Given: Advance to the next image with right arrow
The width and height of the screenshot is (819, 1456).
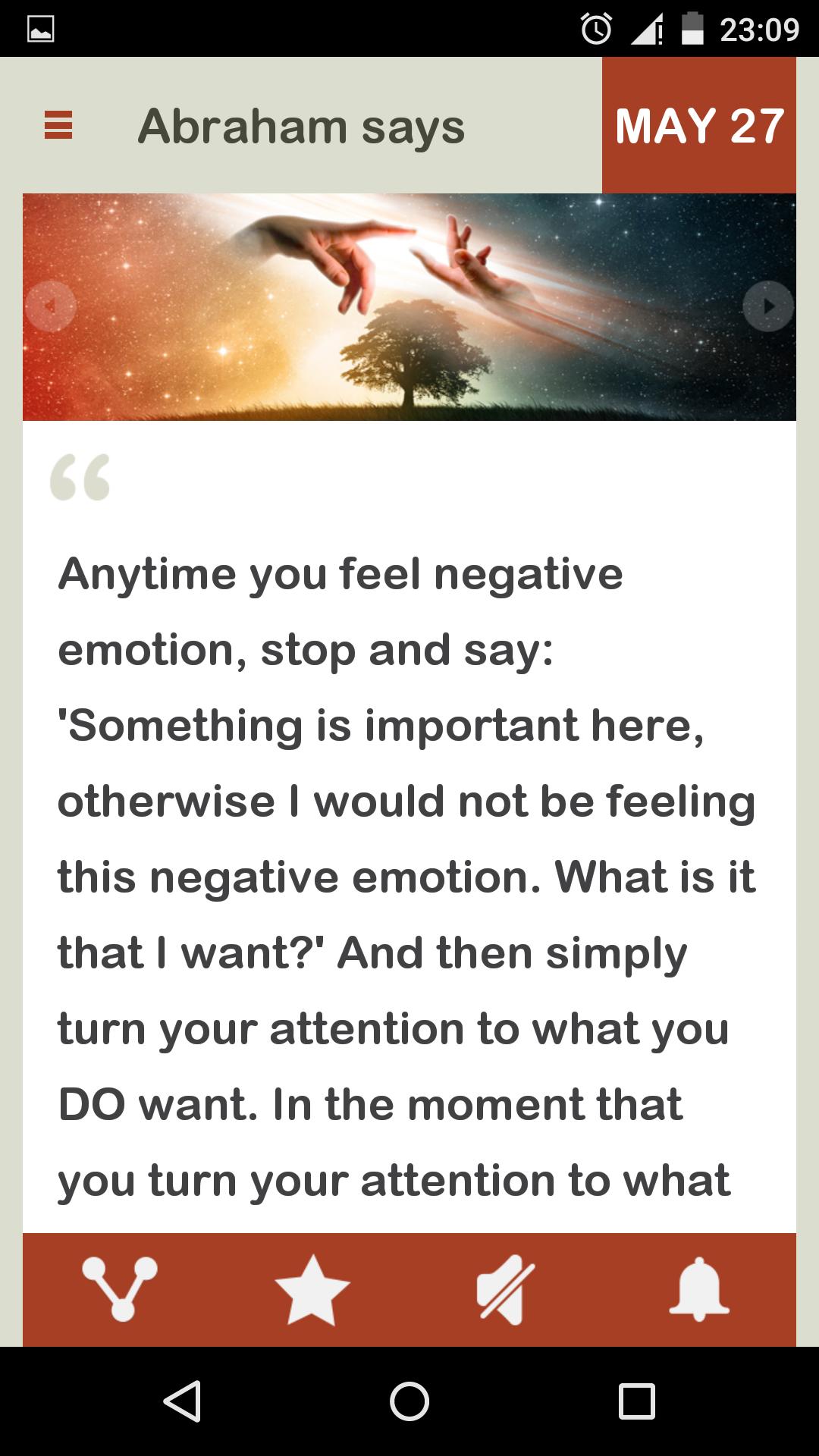Looking at the screenshot, I should click(x=767, y=304).
